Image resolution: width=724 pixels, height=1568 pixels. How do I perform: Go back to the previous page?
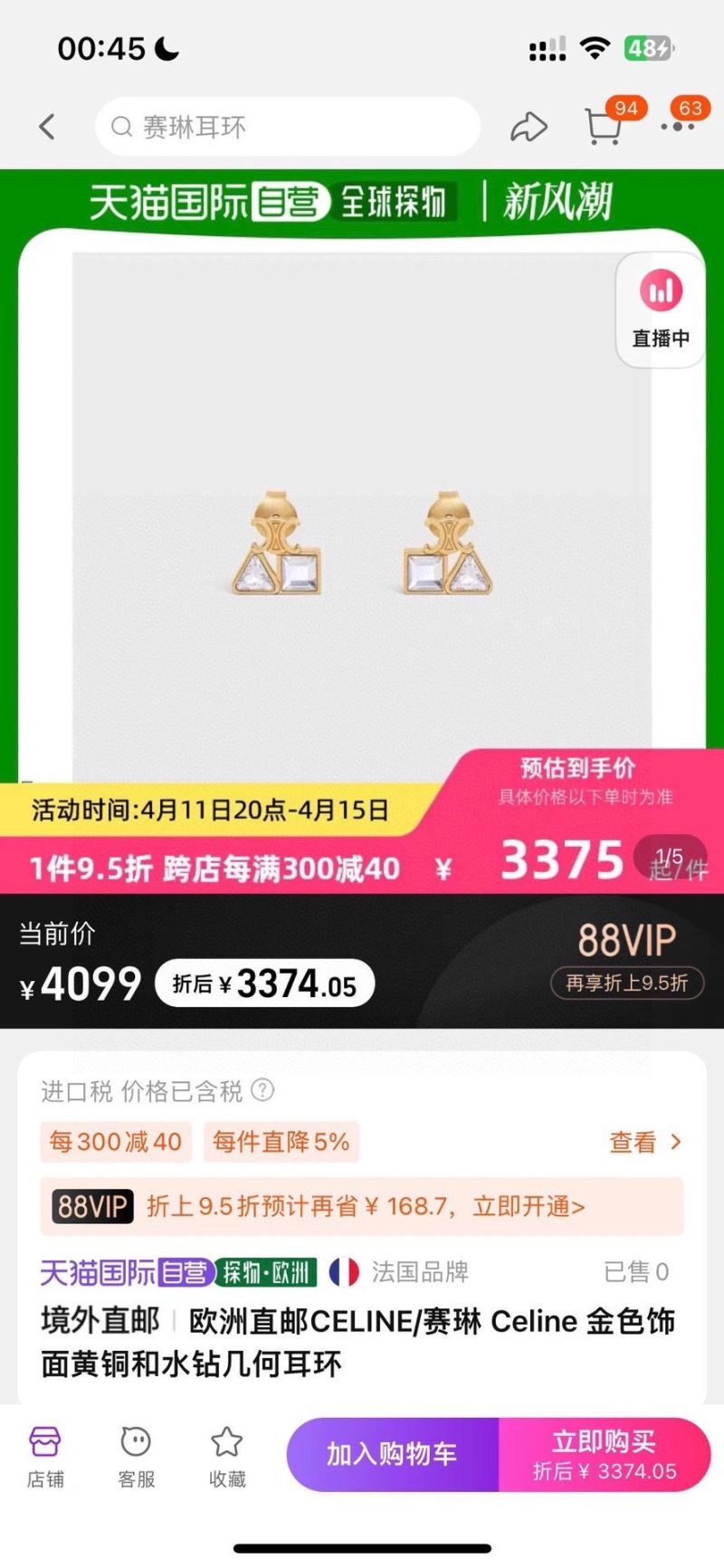tap(47, 127)
